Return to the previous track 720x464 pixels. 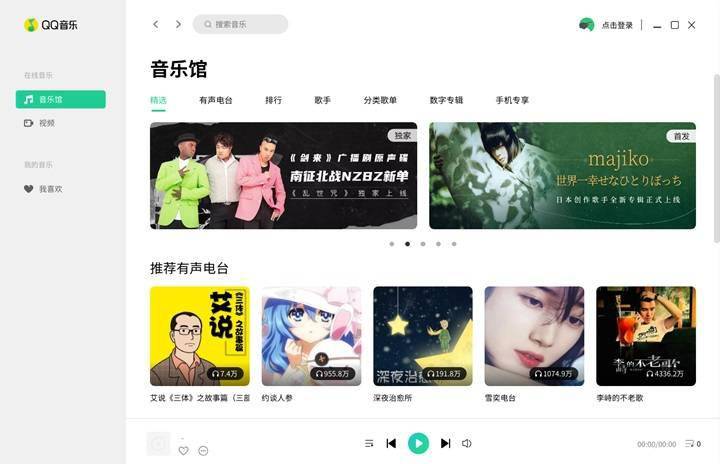[391, 443]
